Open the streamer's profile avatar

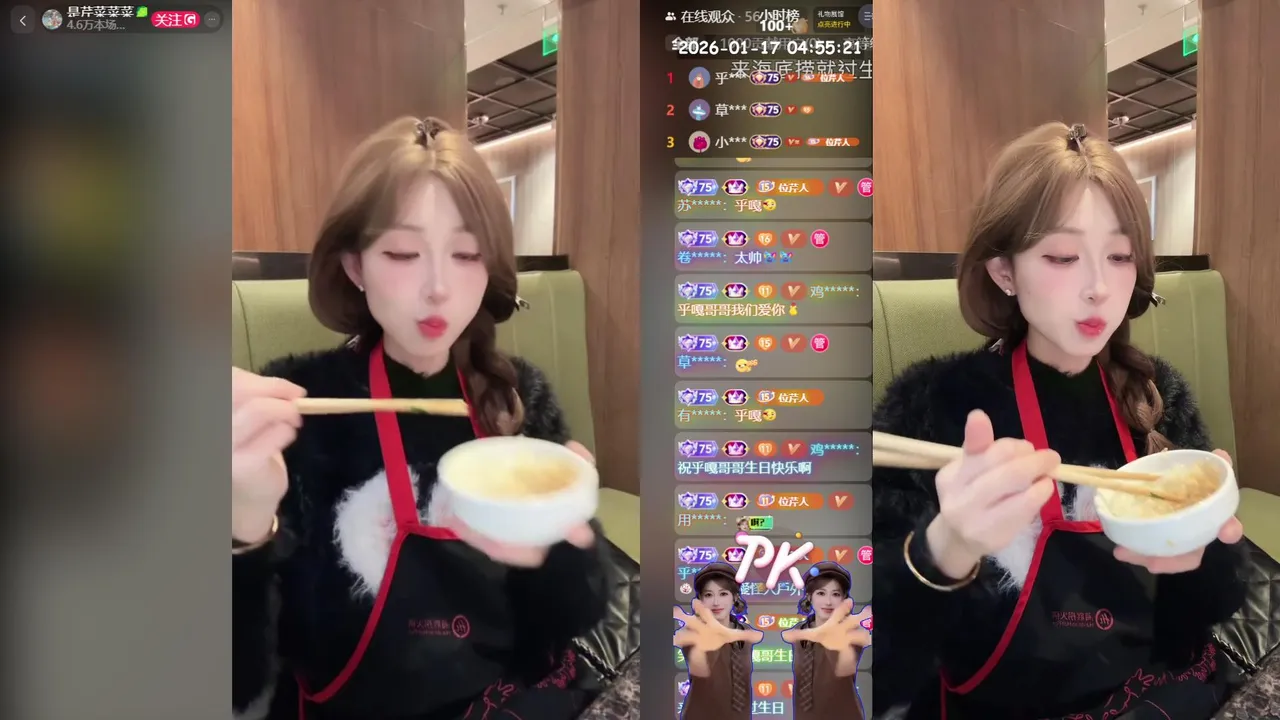coord(52,19)
